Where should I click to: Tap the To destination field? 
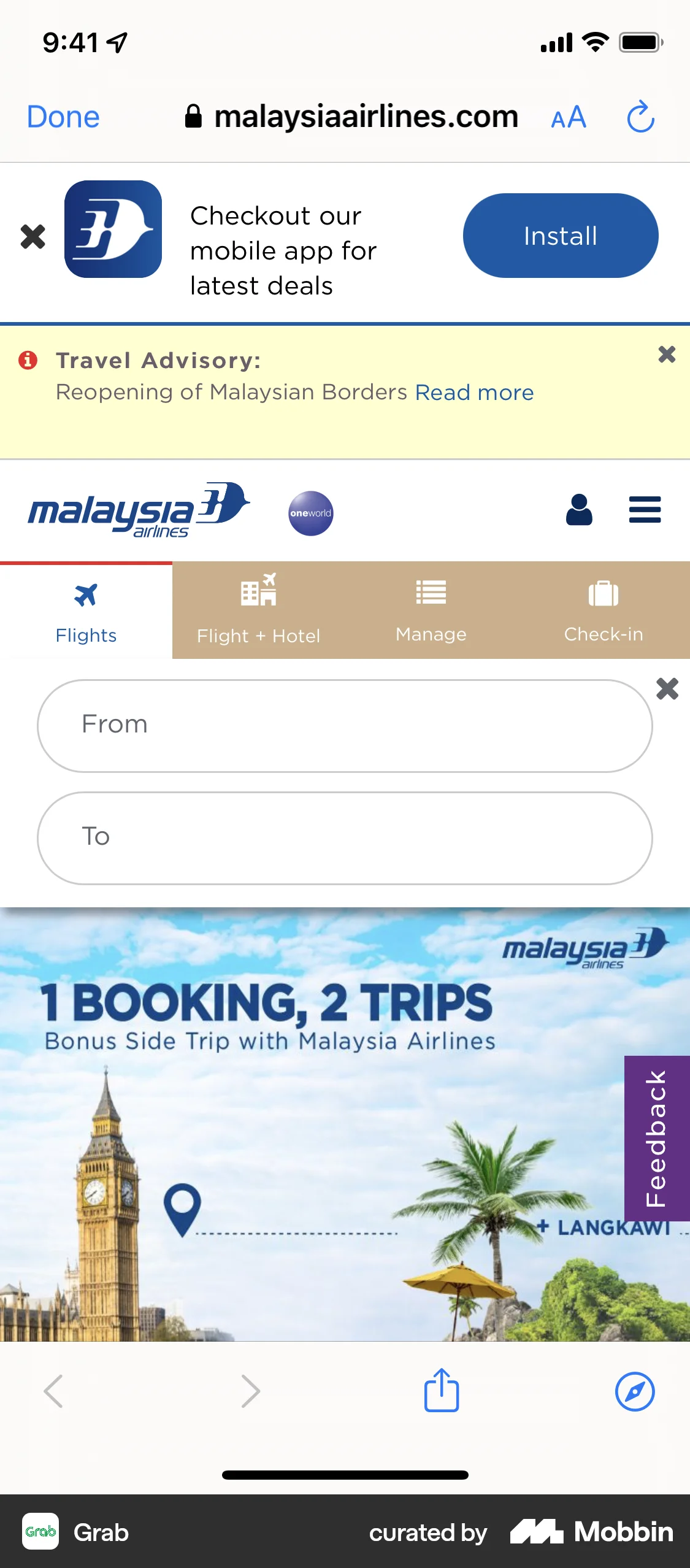(x=345, y=837)
